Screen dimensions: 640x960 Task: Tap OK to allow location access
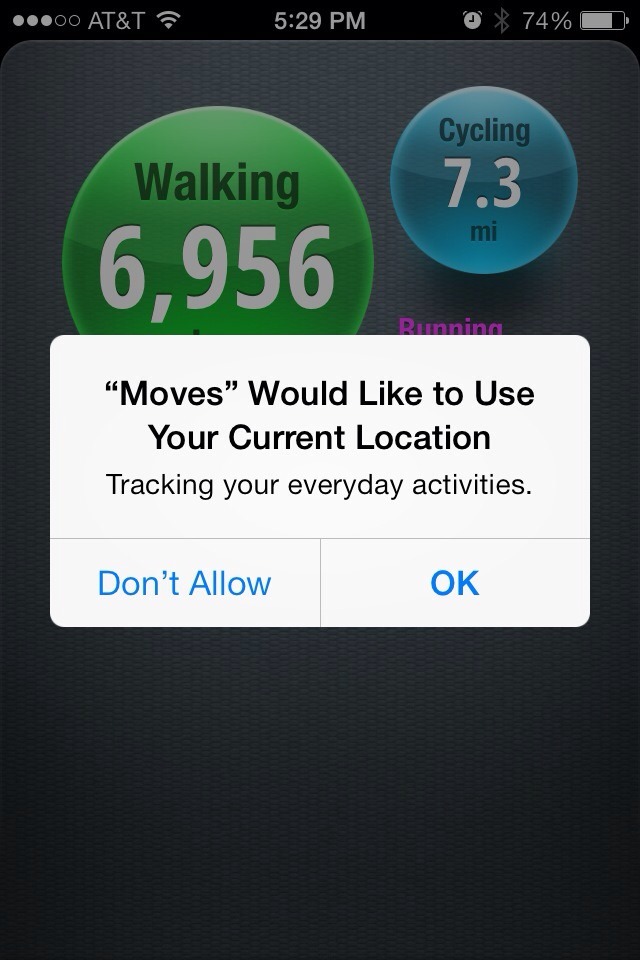click(455, 583)
